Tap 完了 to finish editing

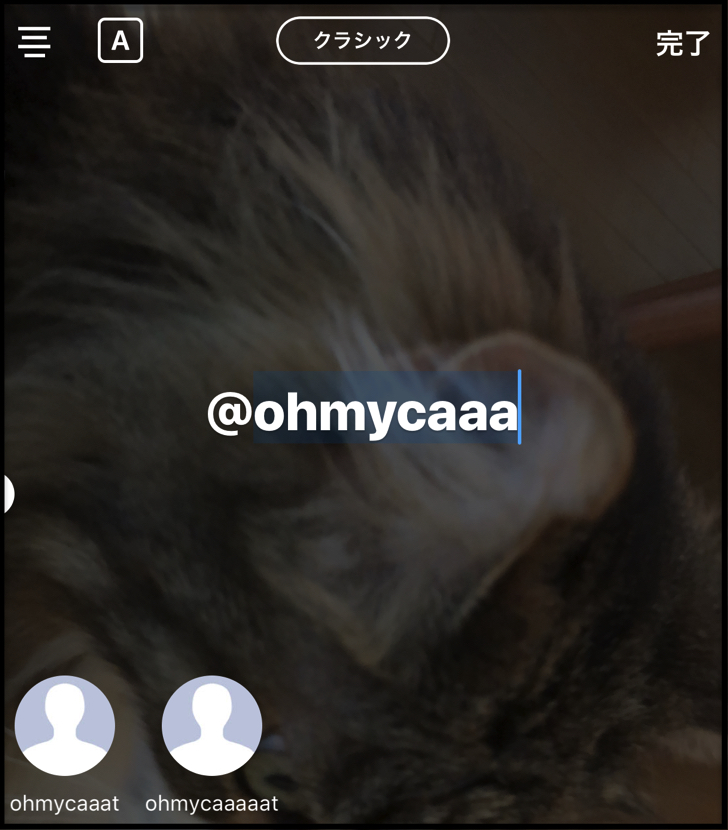[682, 43]
